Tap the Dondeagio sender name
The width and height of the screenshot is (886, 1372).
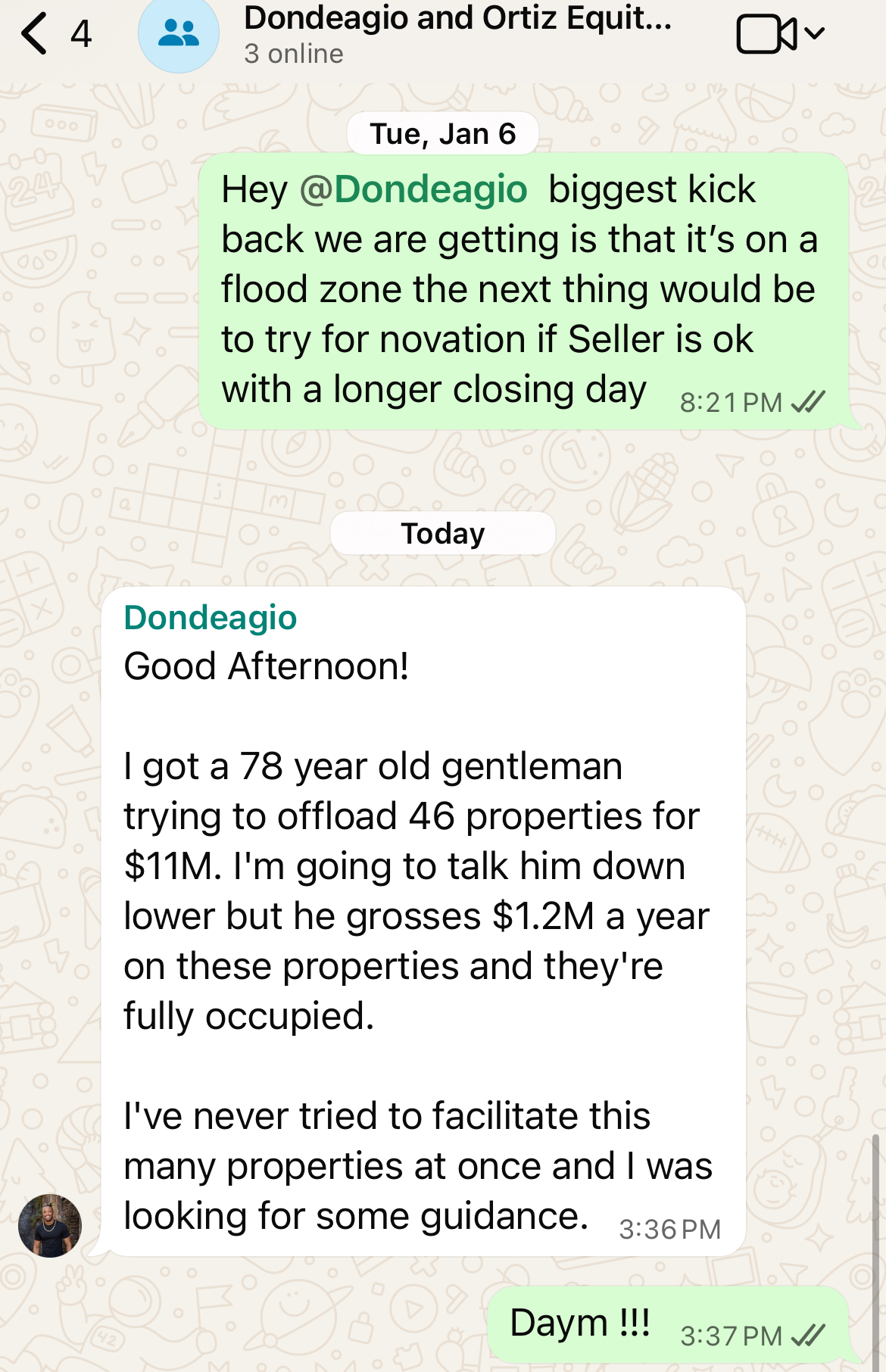point(211,618)
